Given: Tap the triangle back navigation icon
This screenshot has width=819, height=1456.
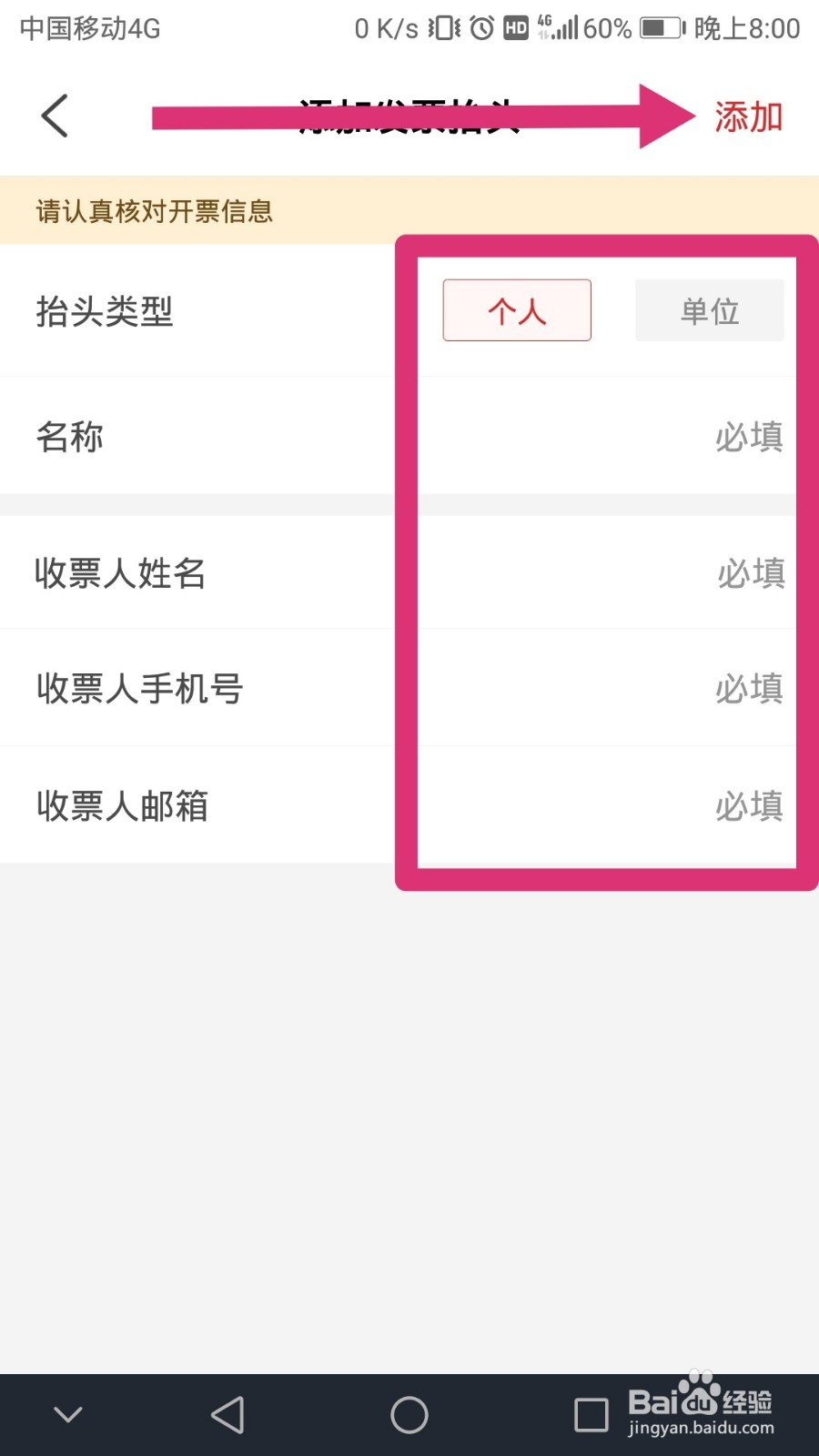Looking at the screenshot, I should [x=227, y=1415].
